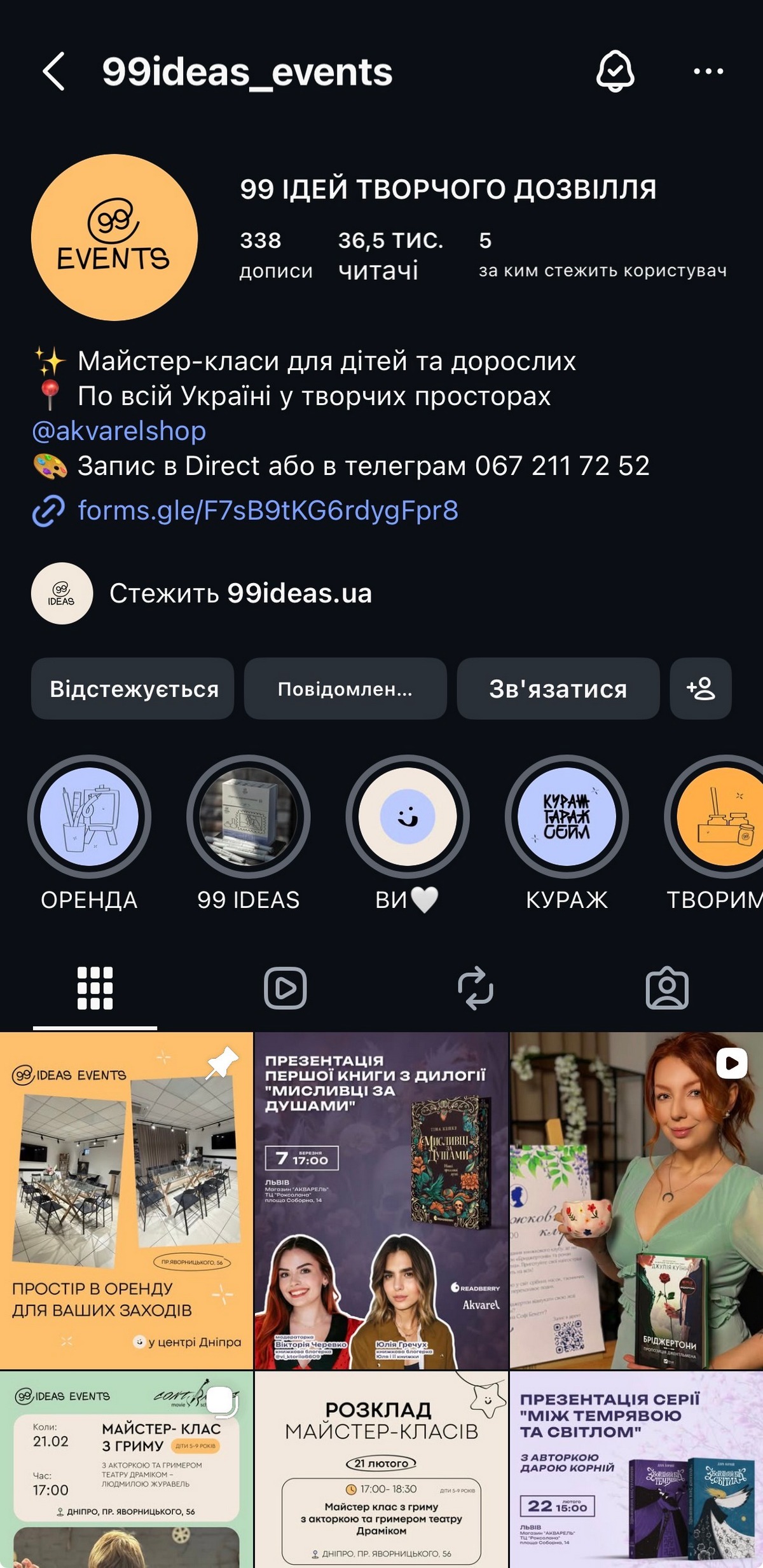Tap the Відстежується following button
Viewport: 763px width, 1568px height.
[133, 689]
